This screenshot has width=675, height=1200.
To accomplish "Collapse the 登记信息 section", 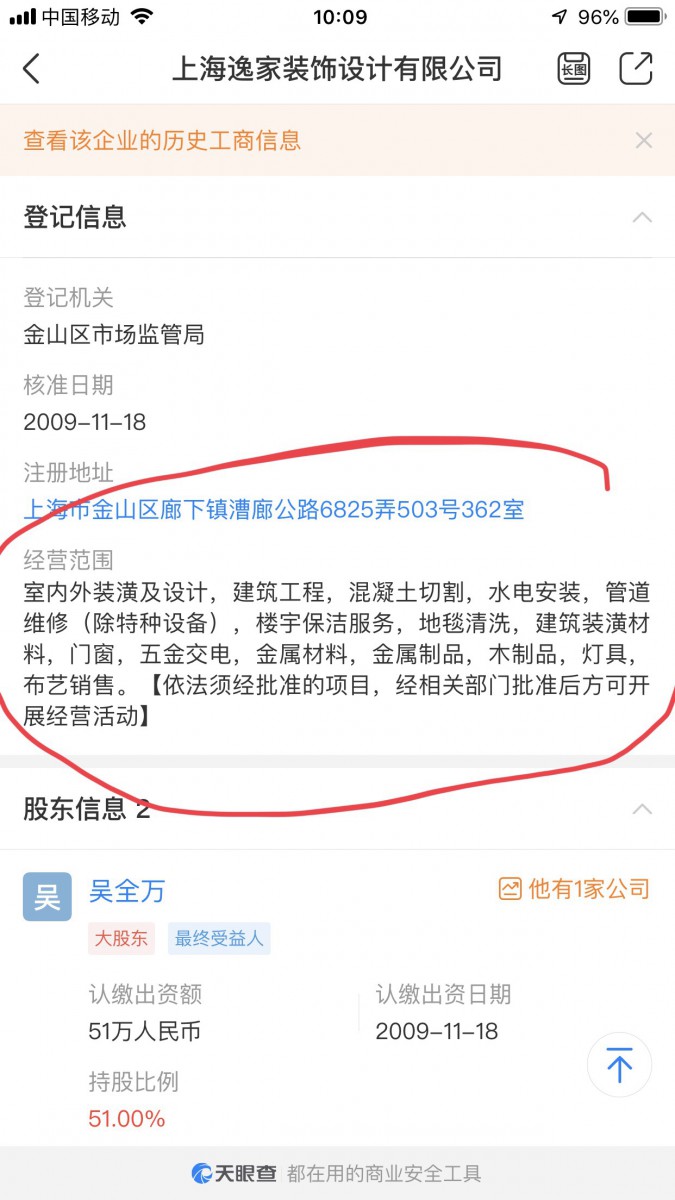I will (643, 217).
